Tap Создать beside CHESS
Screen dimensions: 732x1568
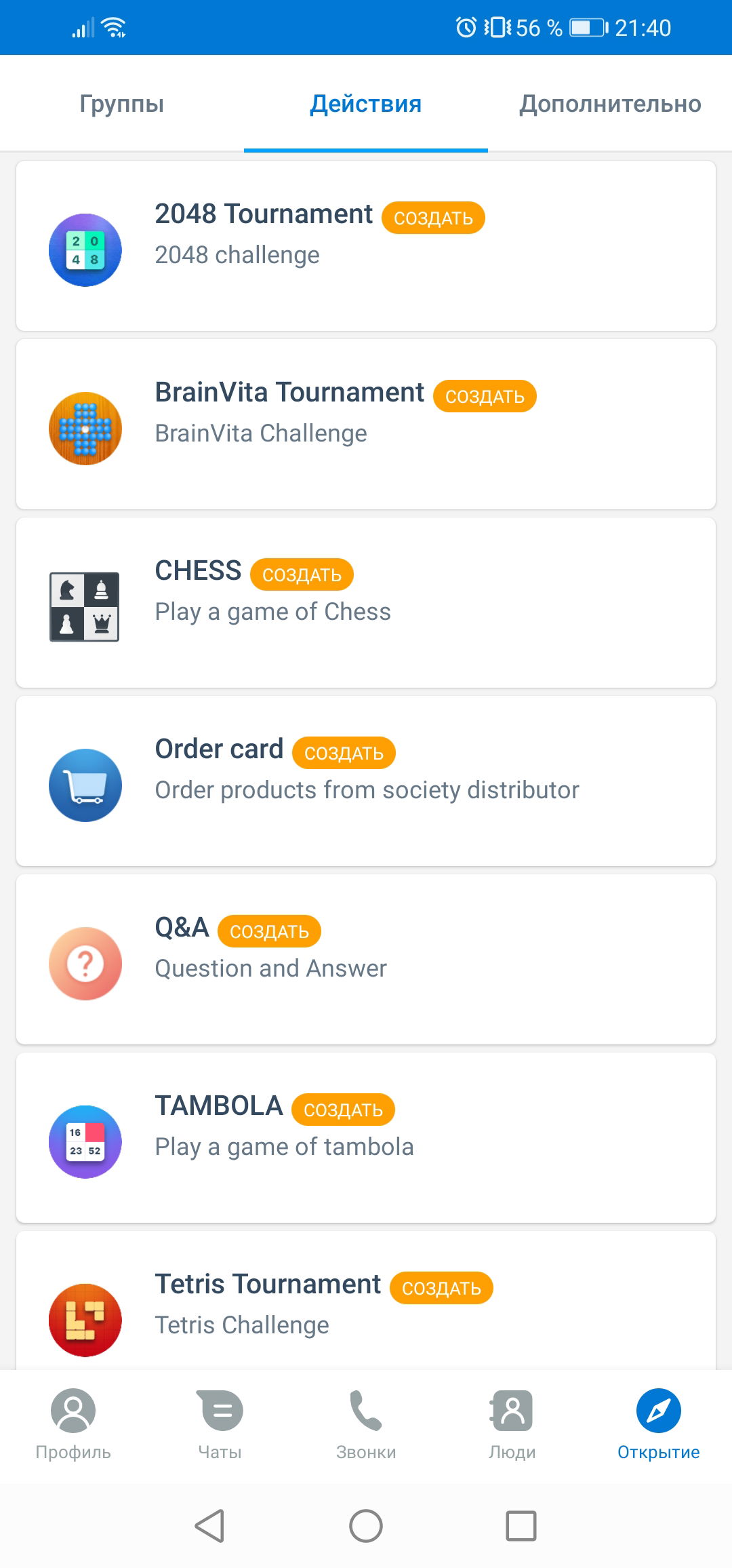click(302, 574)
